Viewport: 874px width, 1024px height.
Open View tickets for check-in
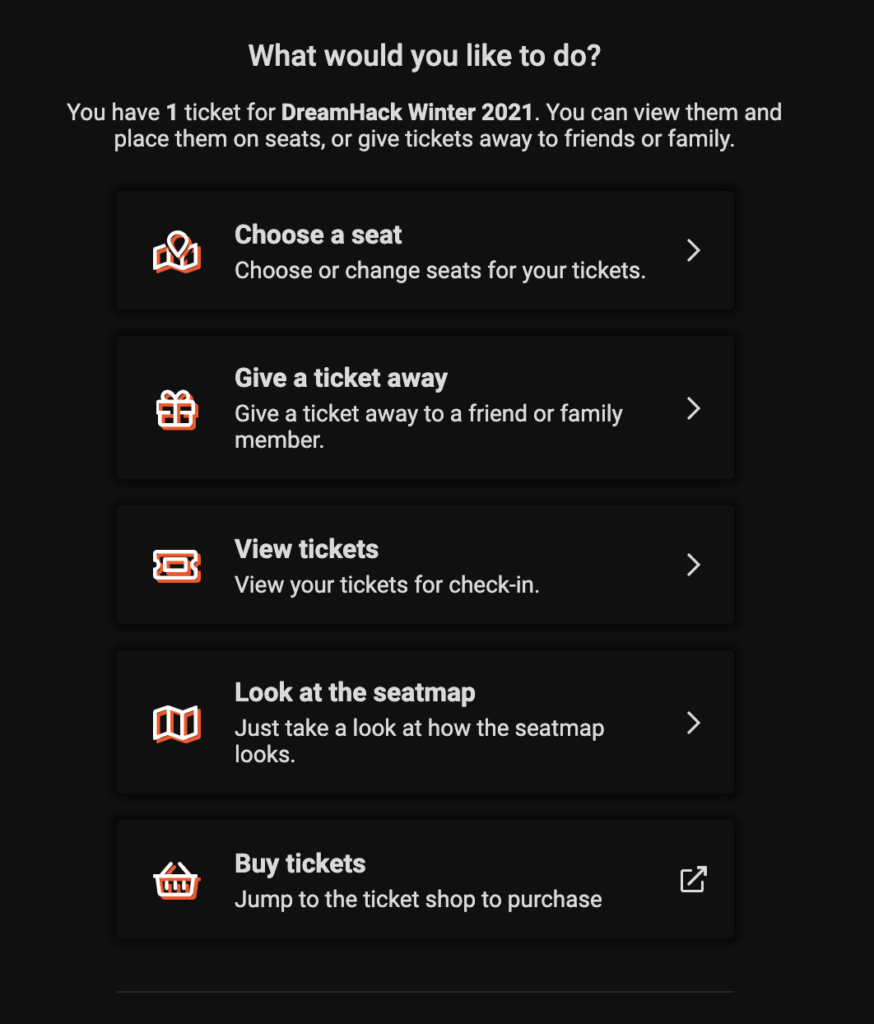click(x=425, y=565)
